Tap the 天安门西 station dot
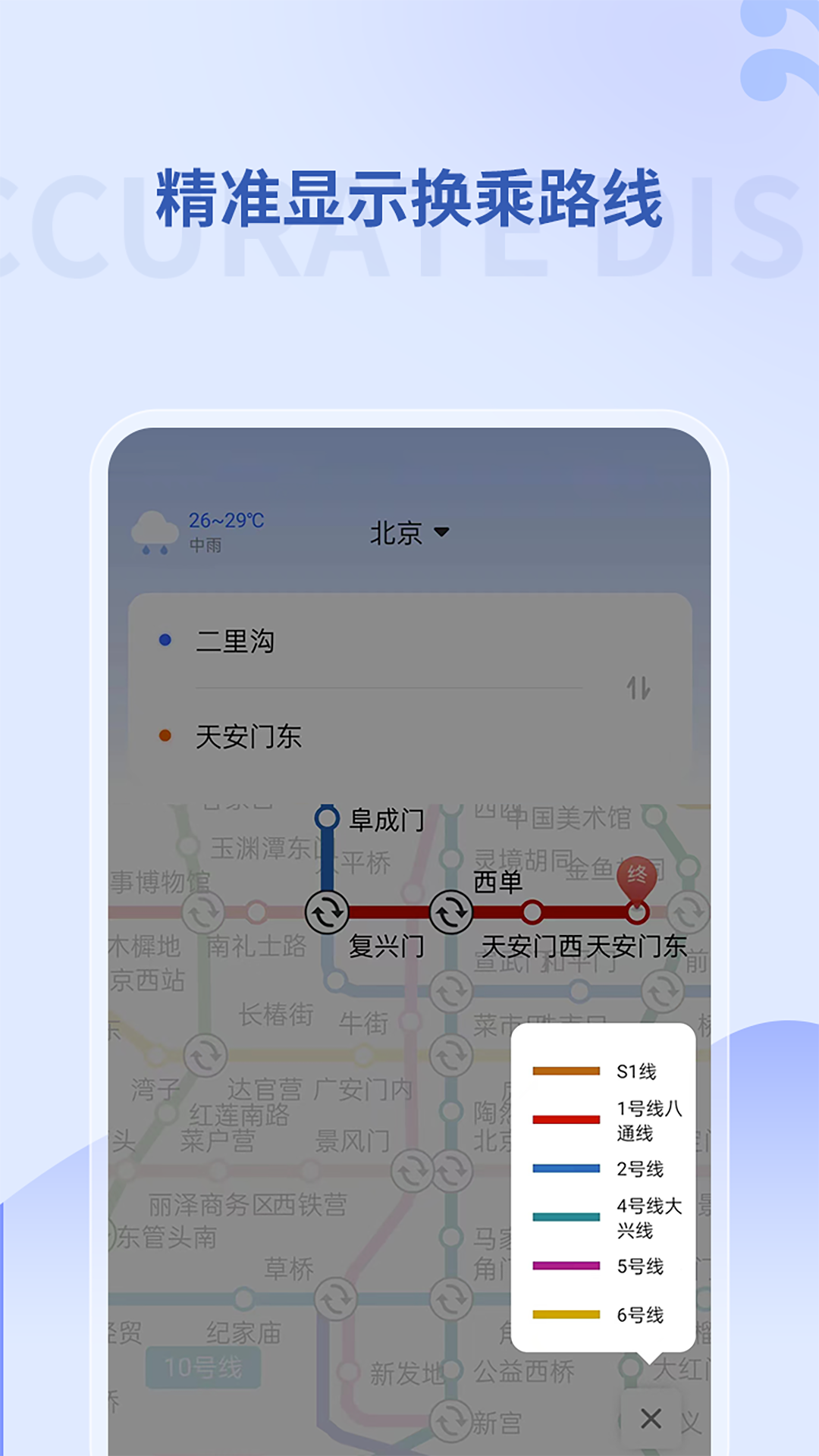This screenshot has width=819, height=1456. pos(535,912)
